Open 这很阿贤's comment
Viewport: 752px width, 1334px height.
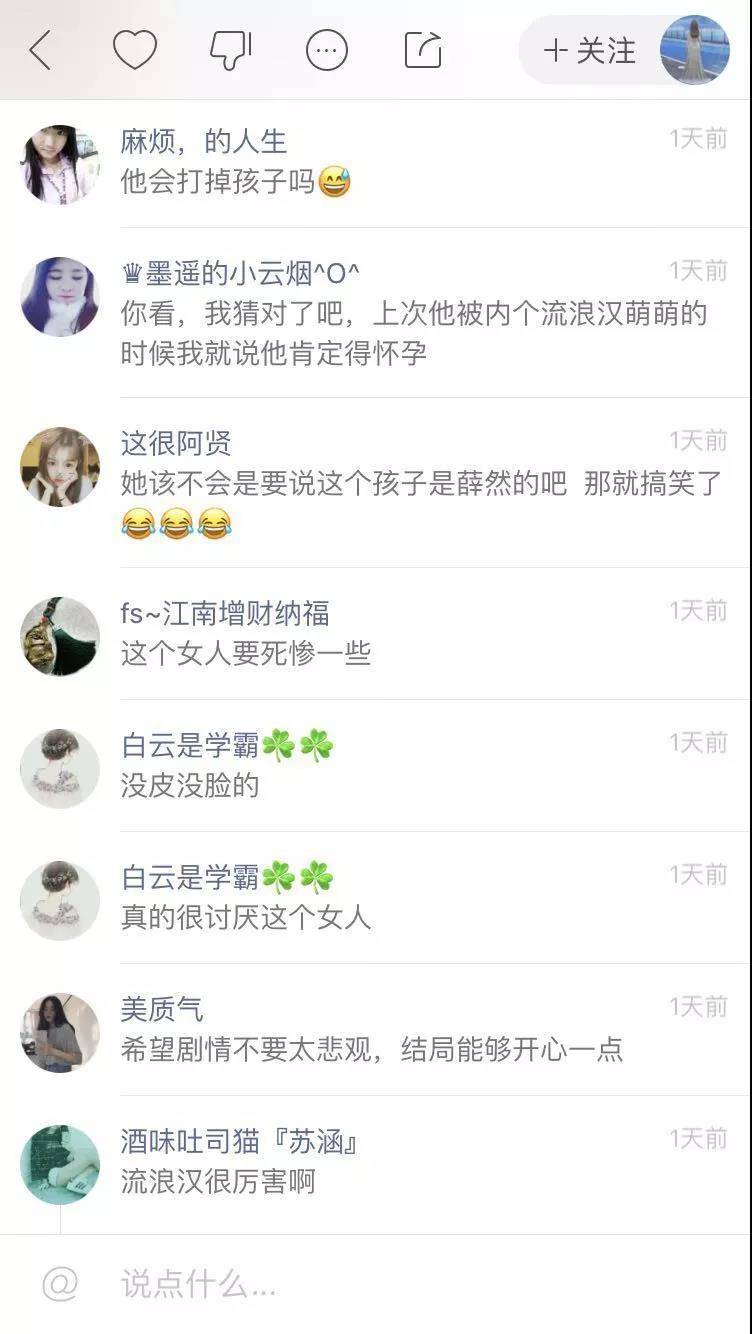tap(420, 484)
